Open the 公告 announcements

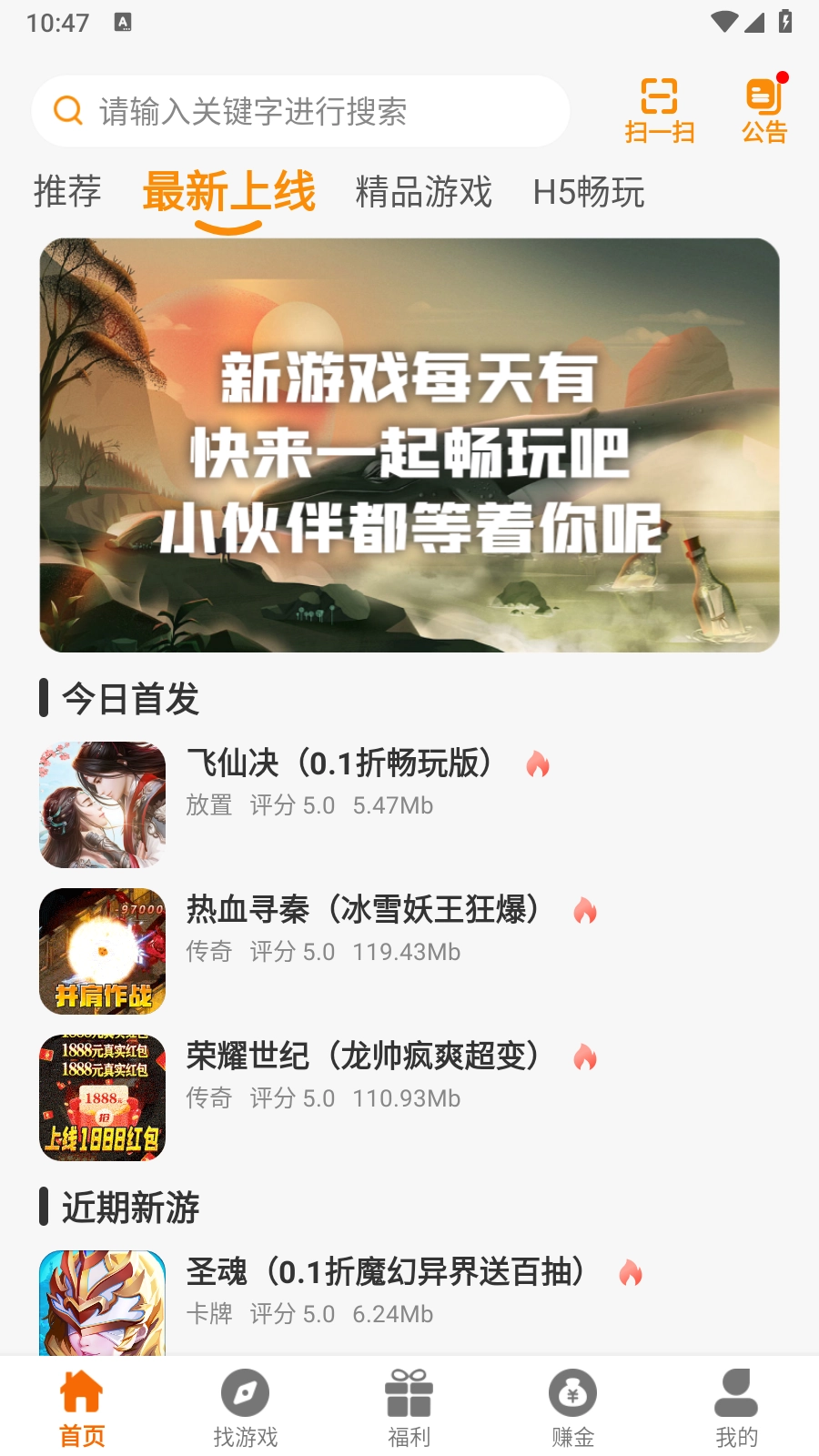[764, 111]
